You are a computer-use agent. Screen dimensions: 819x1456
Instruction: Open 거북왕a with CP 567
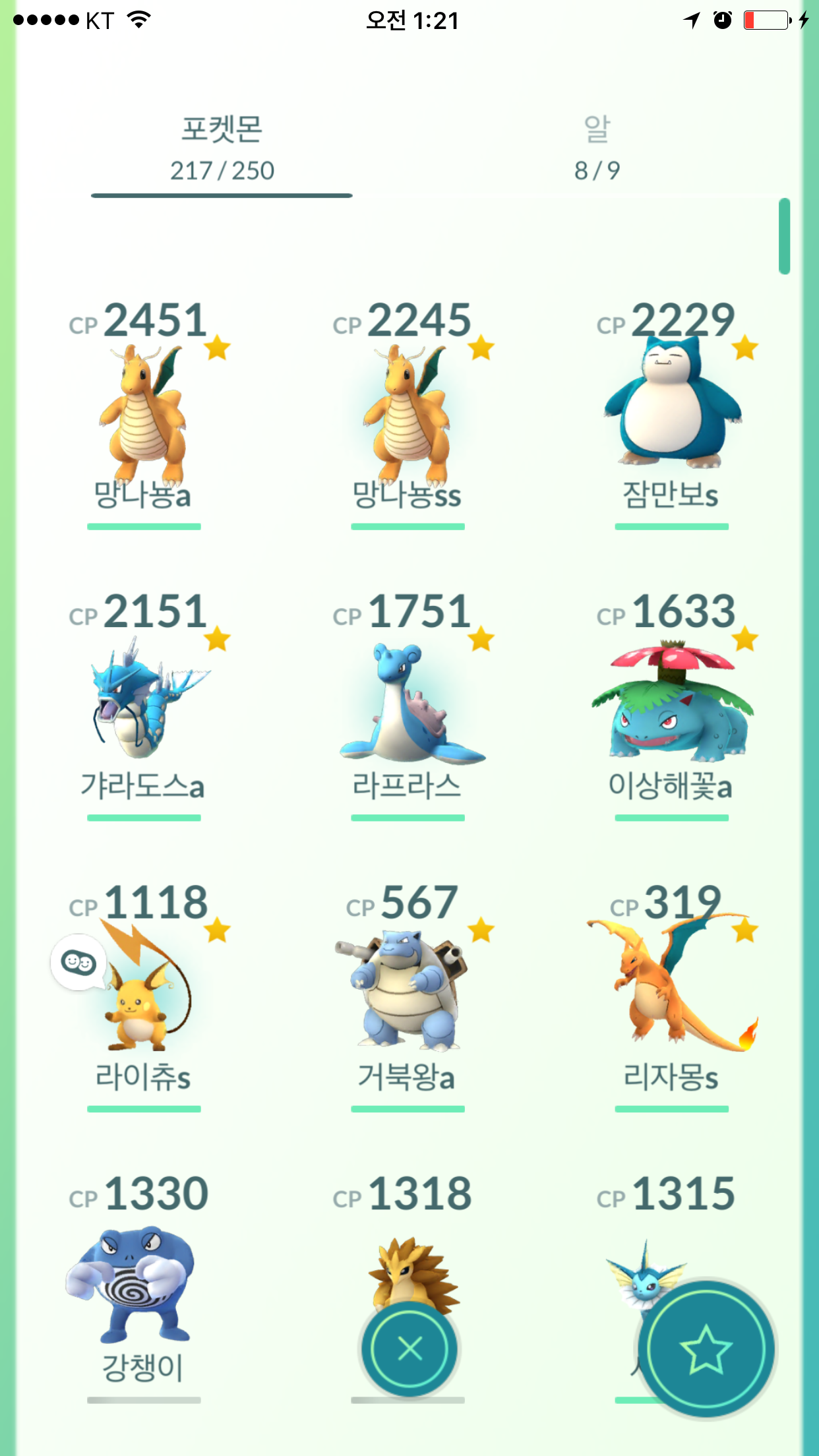point(408,996)
